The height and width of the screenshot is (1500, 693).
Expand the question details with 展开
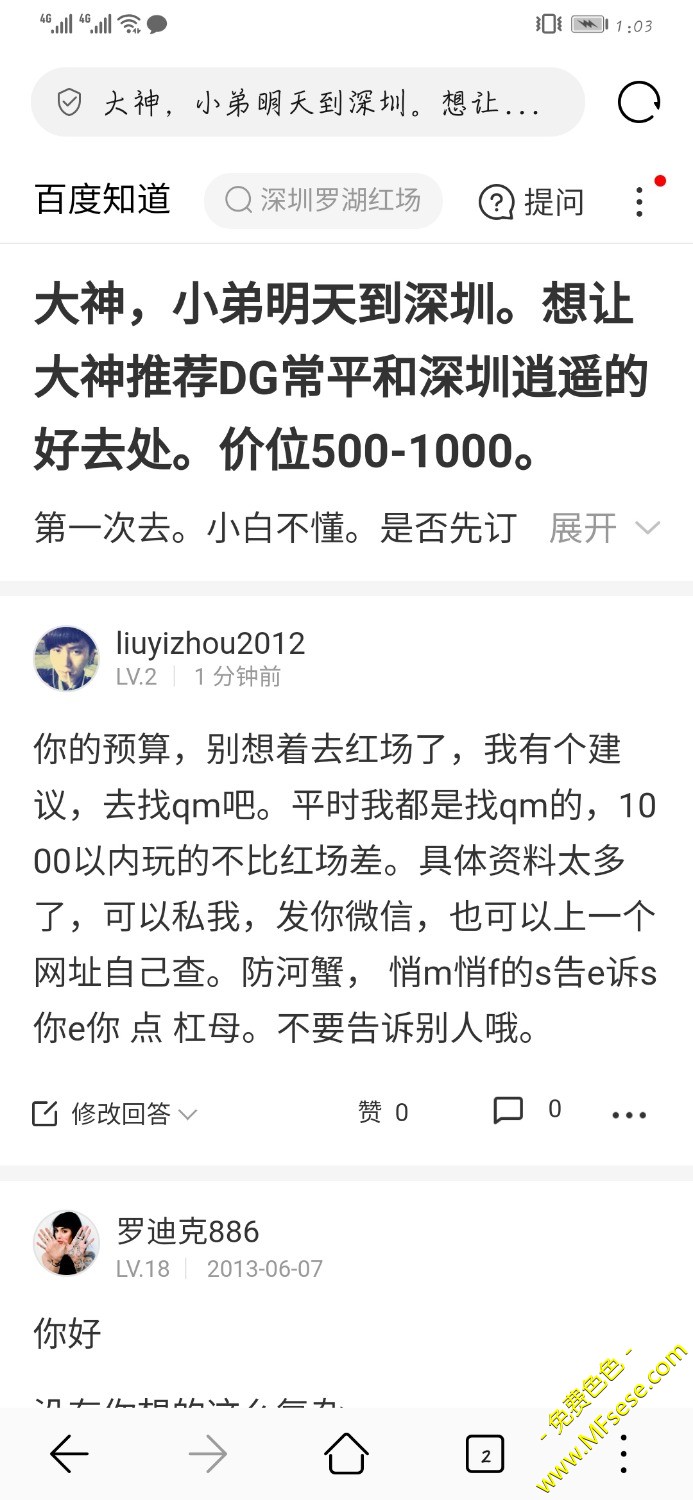[604, 528]
